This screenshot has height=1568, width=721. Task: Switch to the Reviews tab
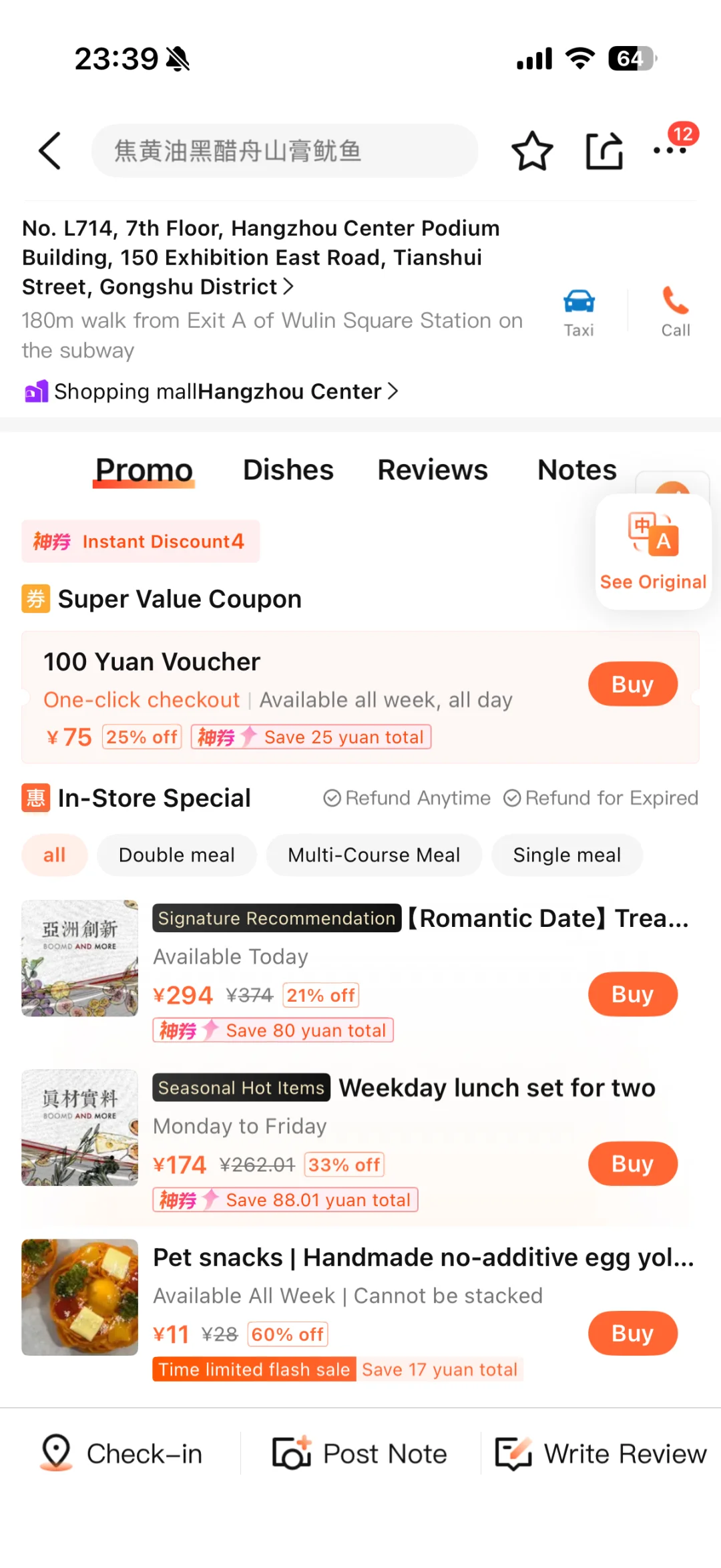(x=433, y=470)
